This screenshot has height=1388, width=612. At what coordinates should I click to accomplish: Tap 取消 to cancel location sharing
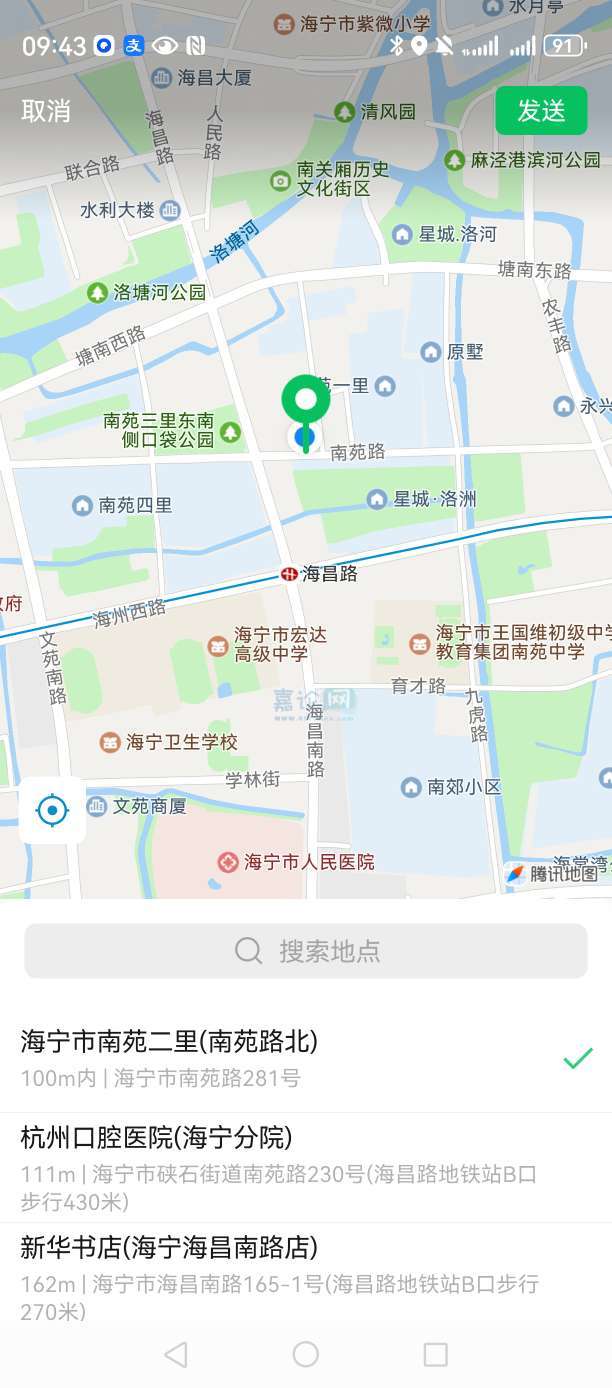pos(46,111)
